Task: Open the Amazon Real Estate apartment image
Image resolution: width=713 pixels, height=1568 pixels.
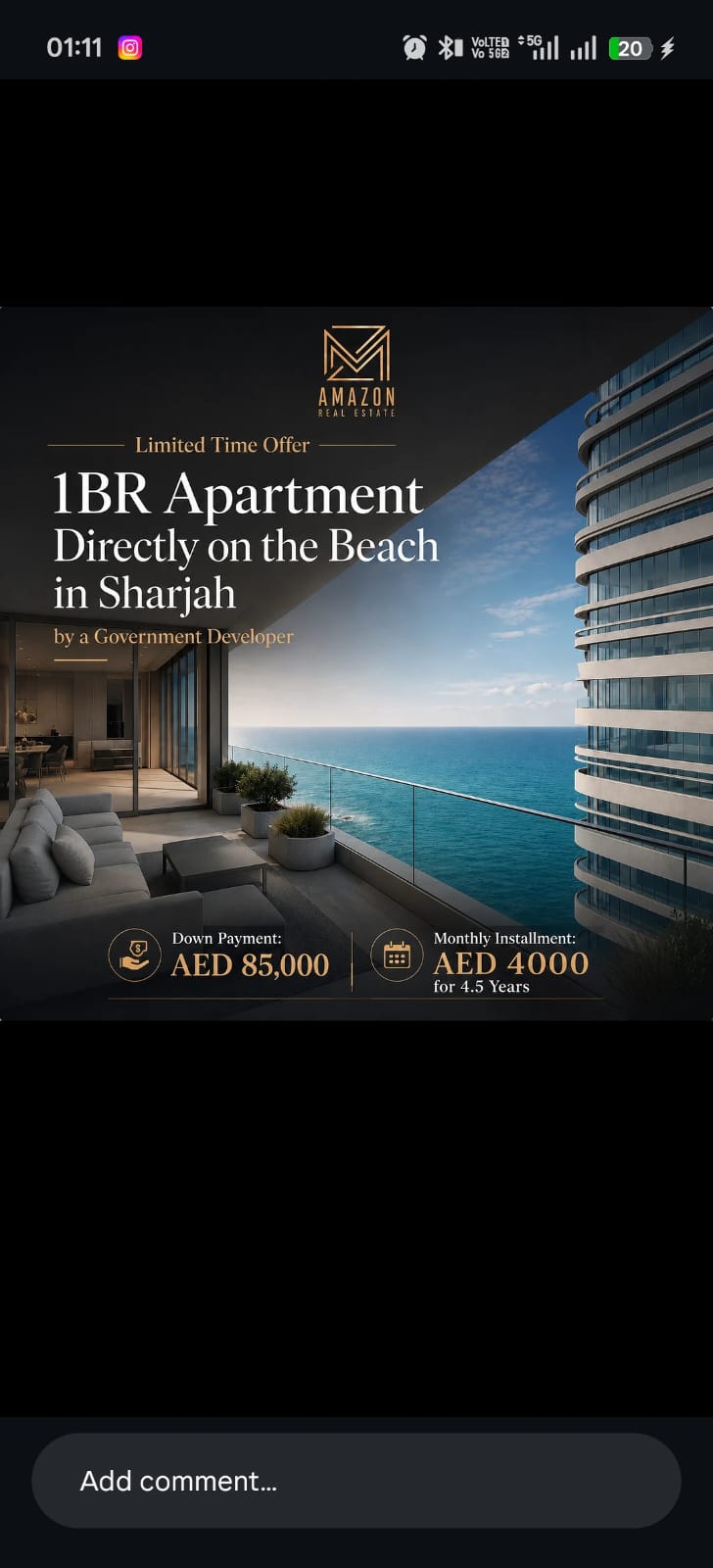Action: tap(356, 663)
